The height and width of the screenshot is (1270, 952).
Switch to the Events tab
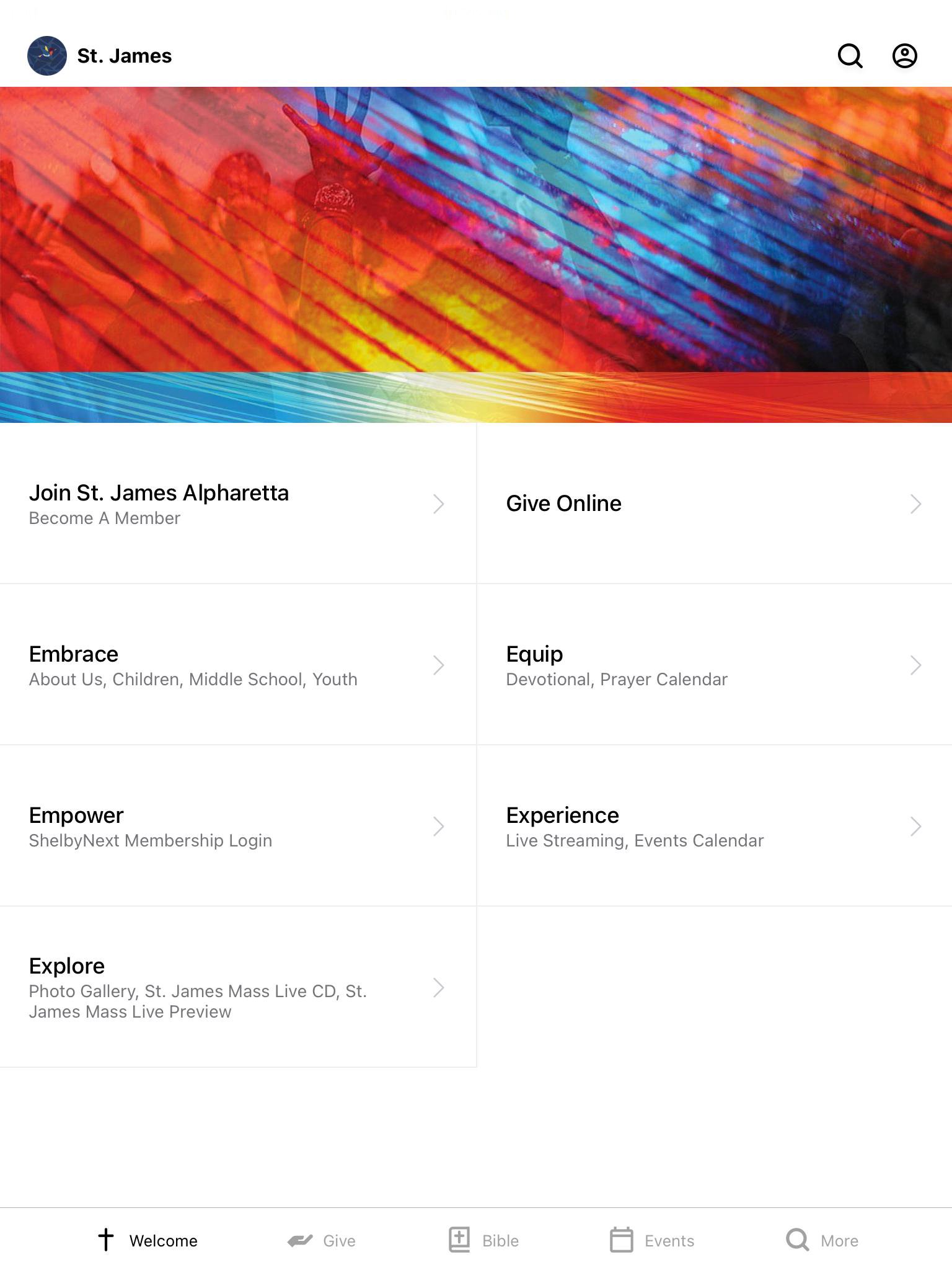(x=652, y=1240)
